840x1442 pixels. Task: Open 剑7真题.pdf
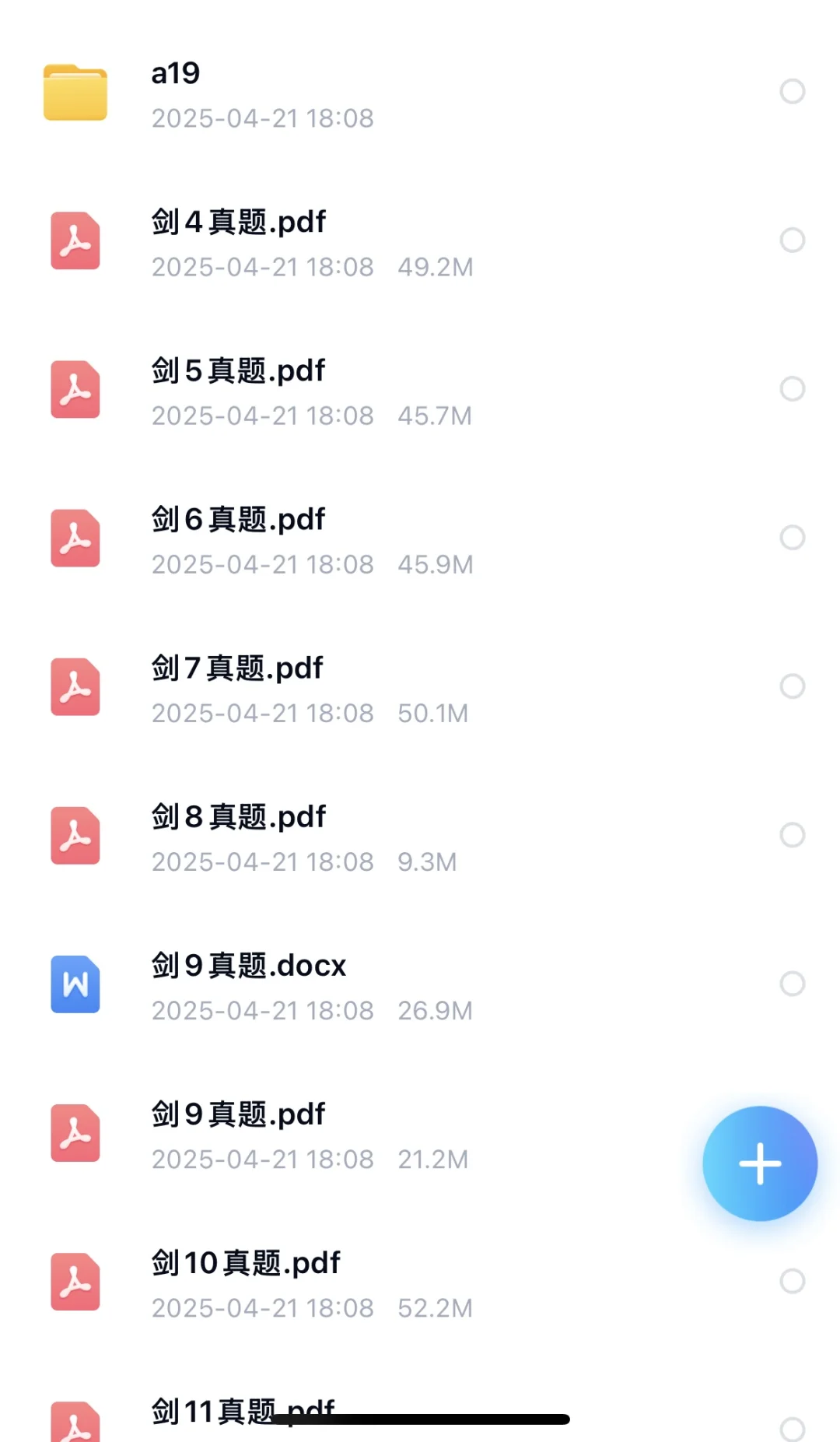(x=420, y=687)
